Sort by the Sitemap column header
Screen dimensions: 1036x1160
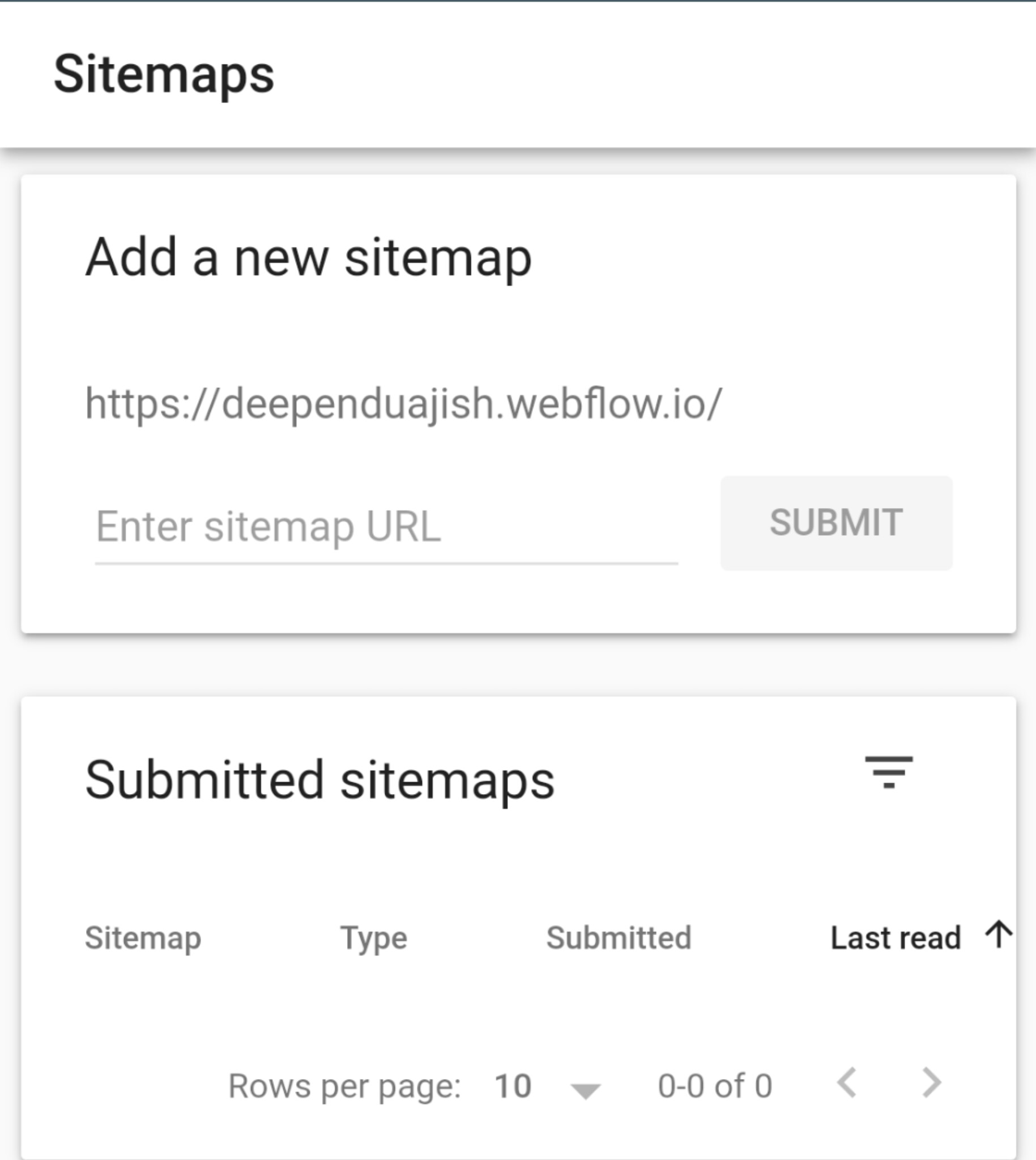point(143,937)
